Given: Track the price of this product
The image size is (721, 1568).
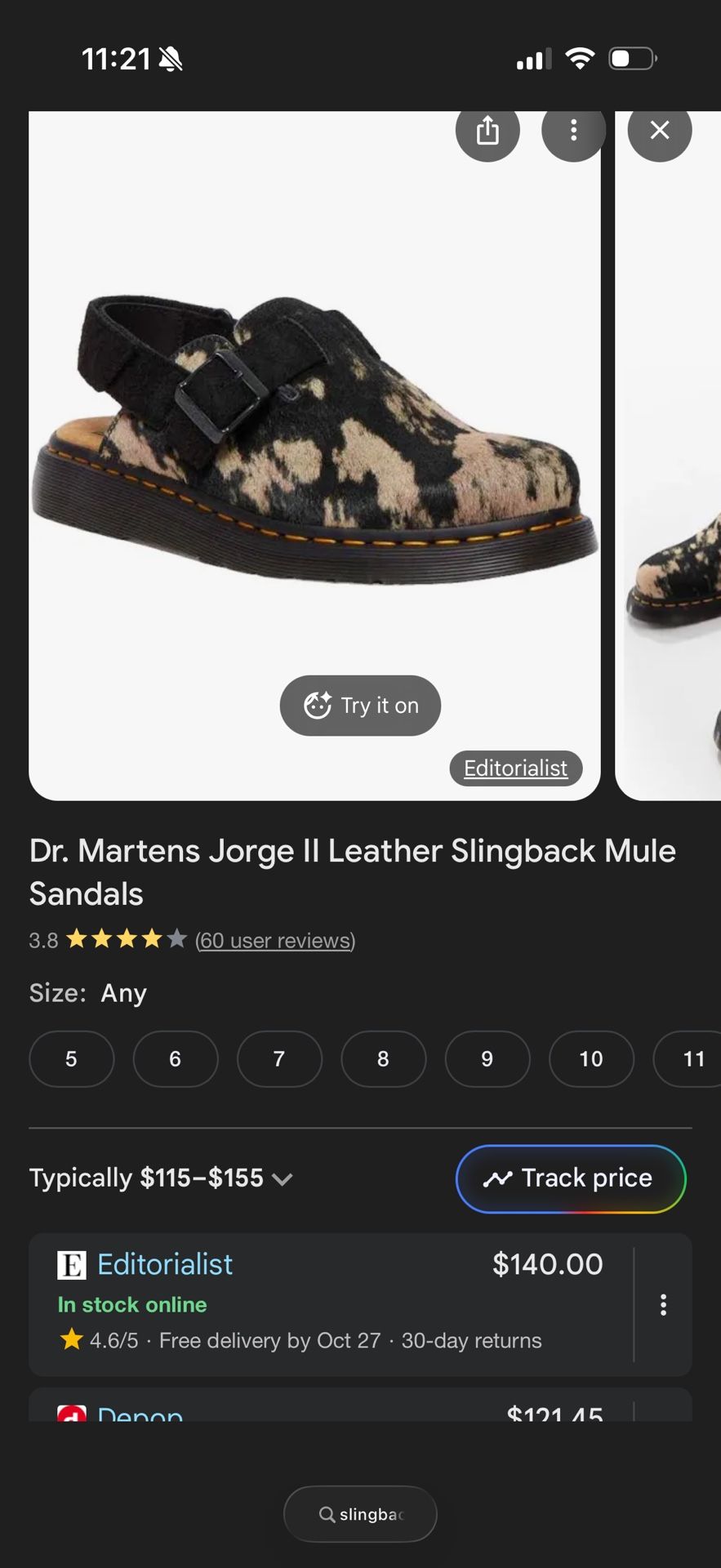Looking at the screenshot, I should [x=570, y=1178].
